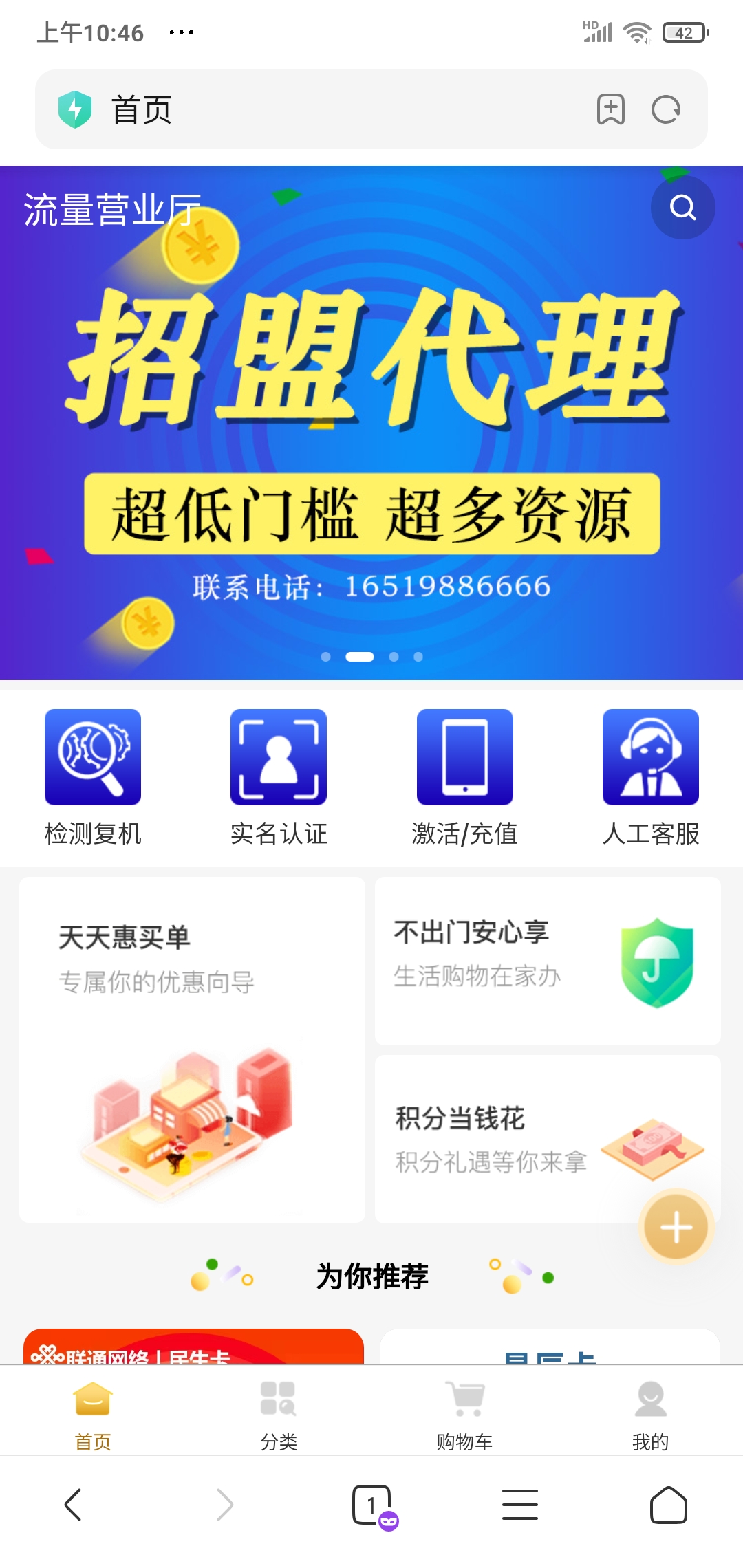The width and height of the screenshot is (743, 1568).
Task: Open the 不出门安心享 card
Action: coord(547,961)
